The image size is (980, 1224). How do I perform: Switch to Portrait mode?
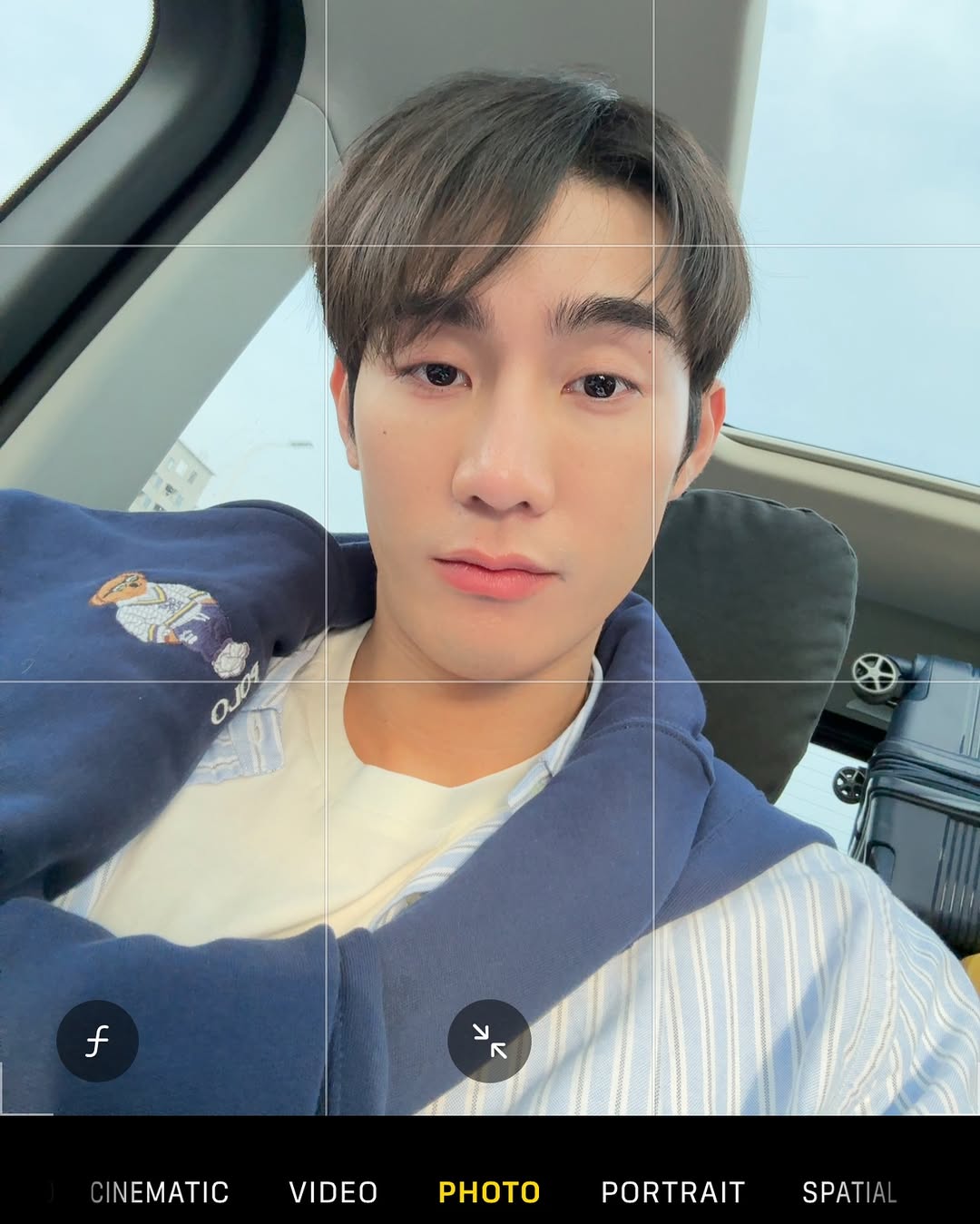pos(672,1192)
